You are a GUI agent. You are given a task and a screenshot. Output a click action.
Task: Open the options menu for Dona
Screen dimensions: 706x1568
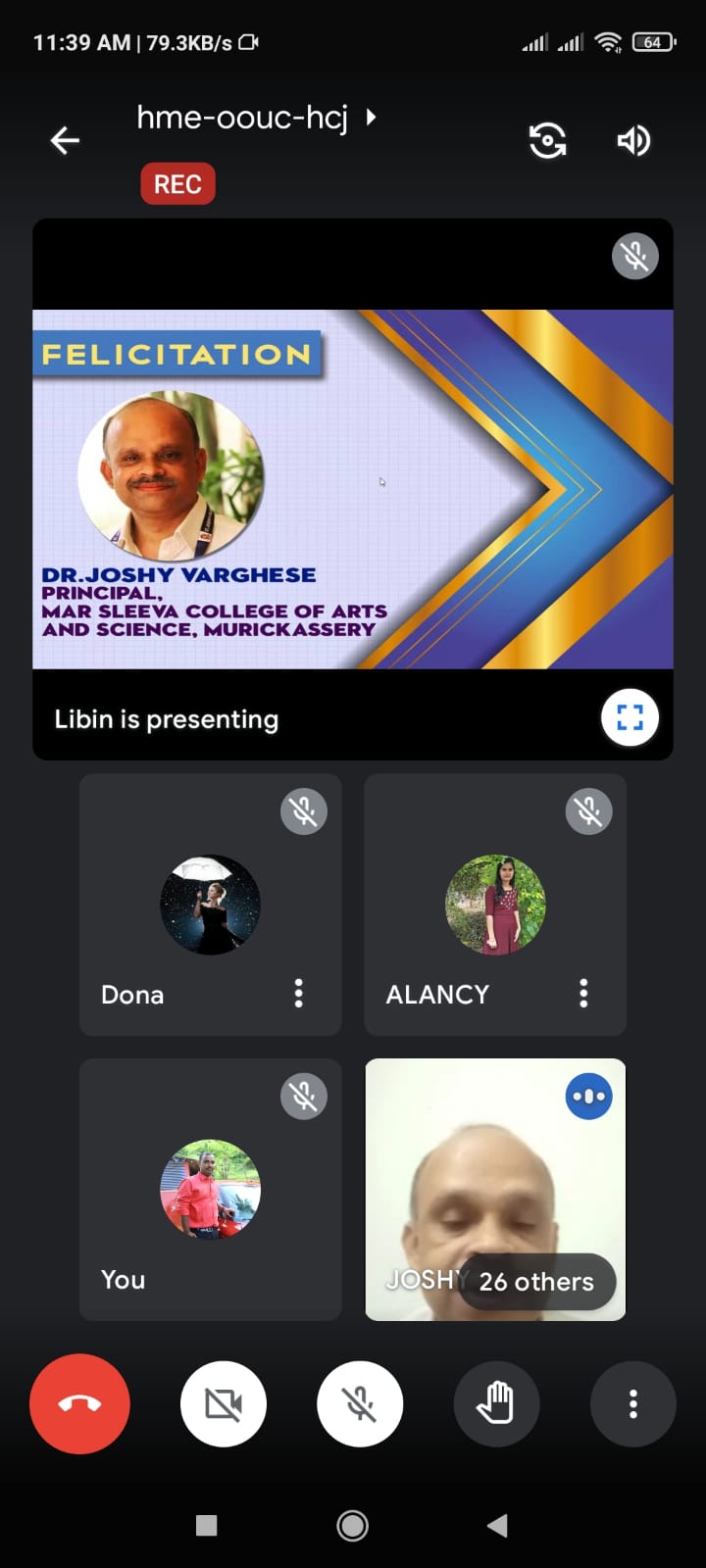click(299, 994)
